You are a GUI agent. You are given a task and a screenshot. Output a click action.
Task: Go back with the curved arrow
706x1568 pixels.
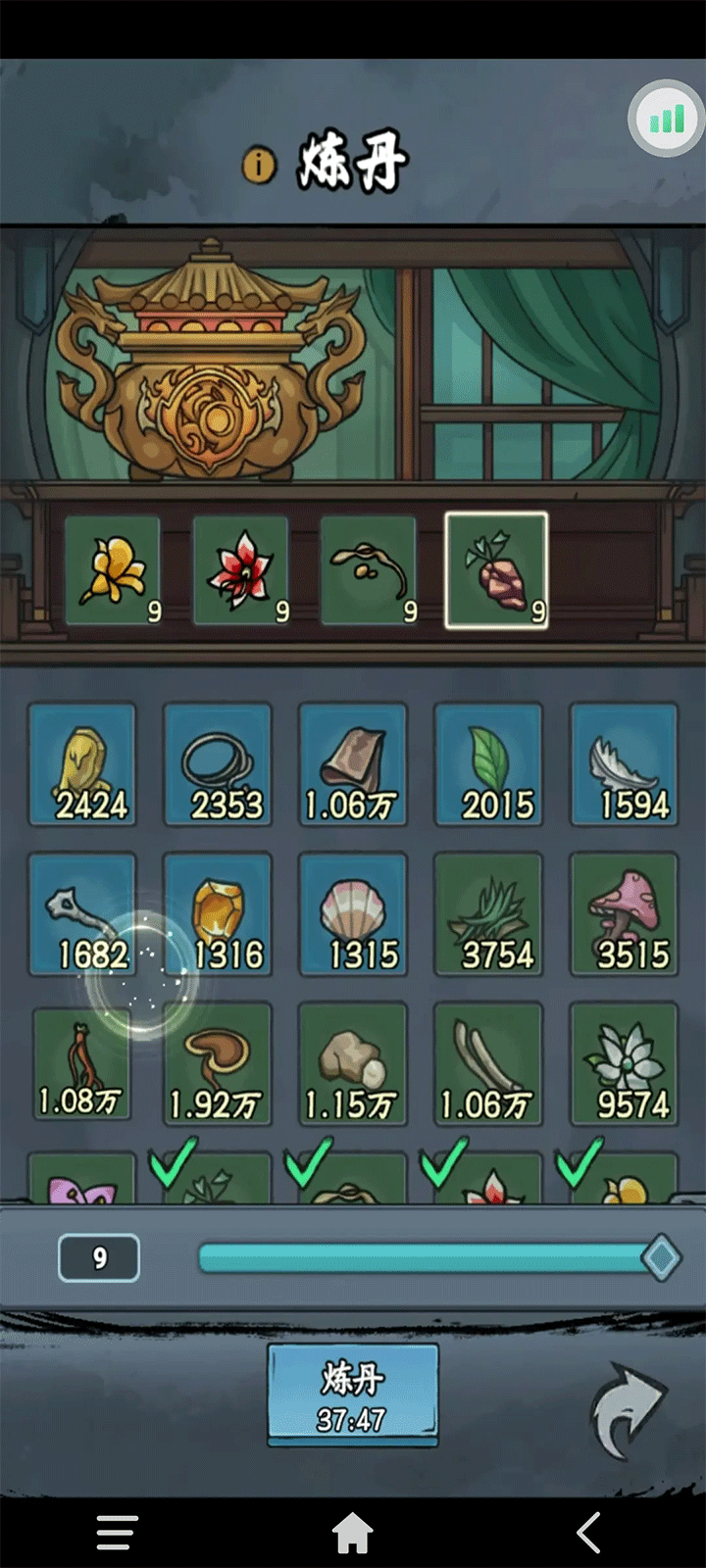tap(626, 1407)
